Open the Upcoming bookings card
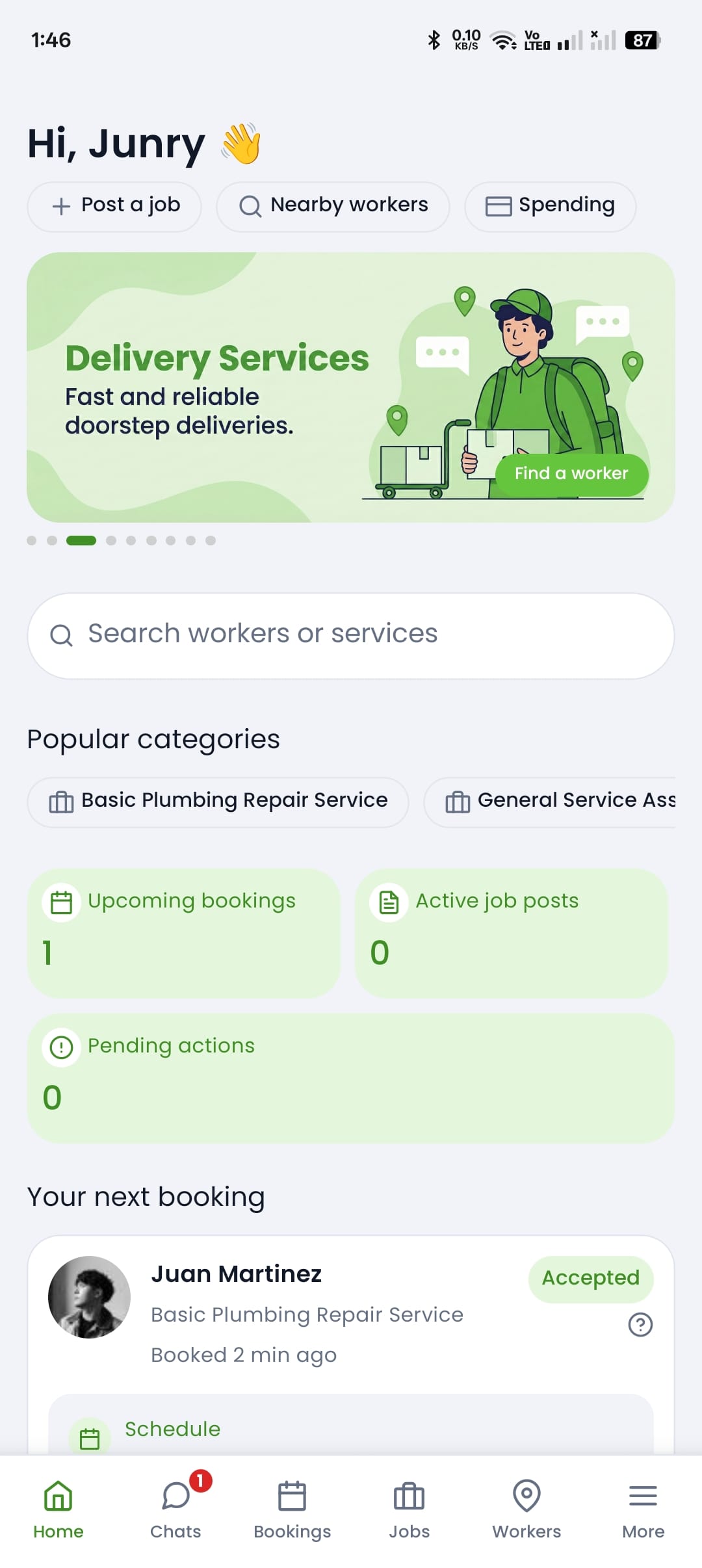The width and height of the screenshot is (702, 1568). [183, 933]
